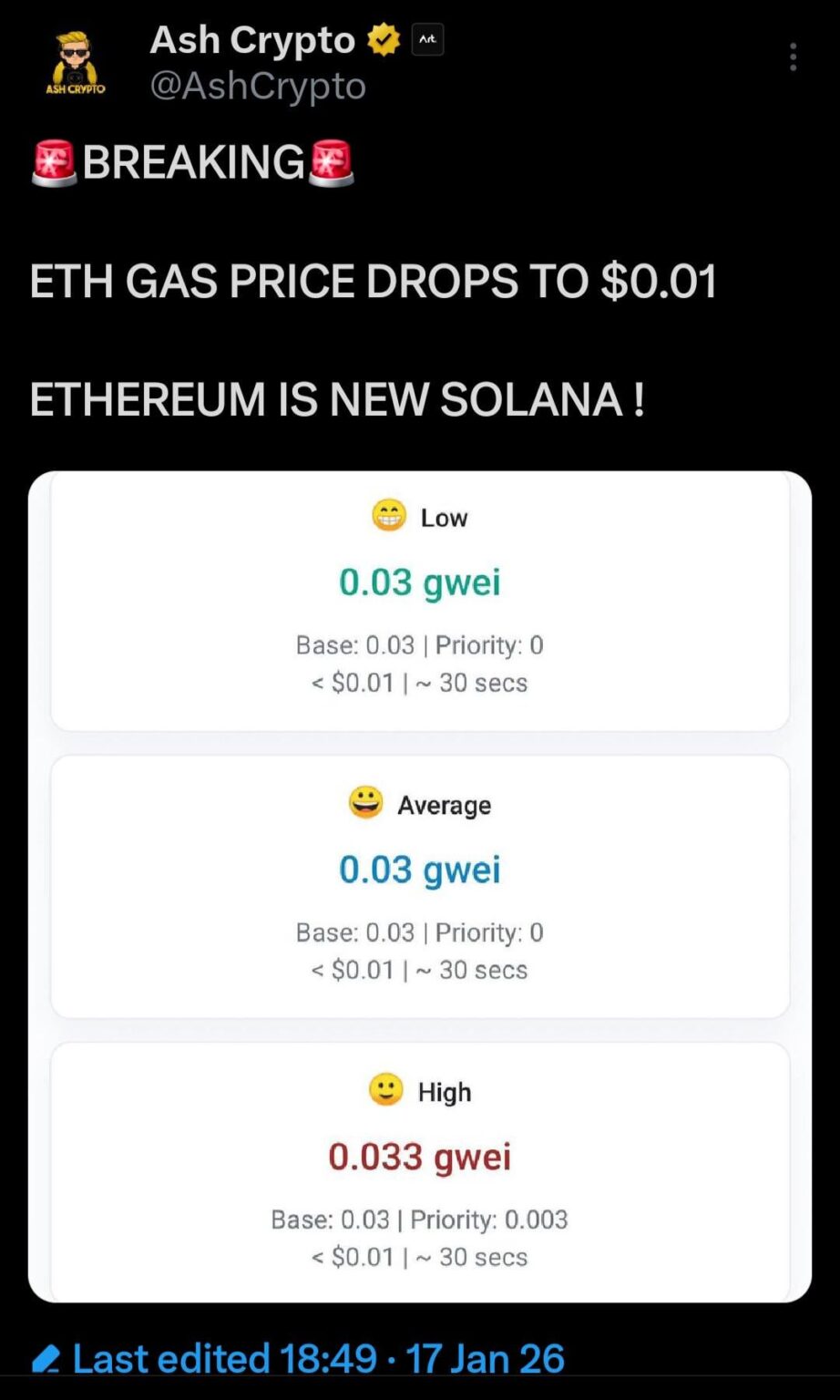Click the @AshCrypto handle
The image size is (840, 1400).
coord(258,86)
